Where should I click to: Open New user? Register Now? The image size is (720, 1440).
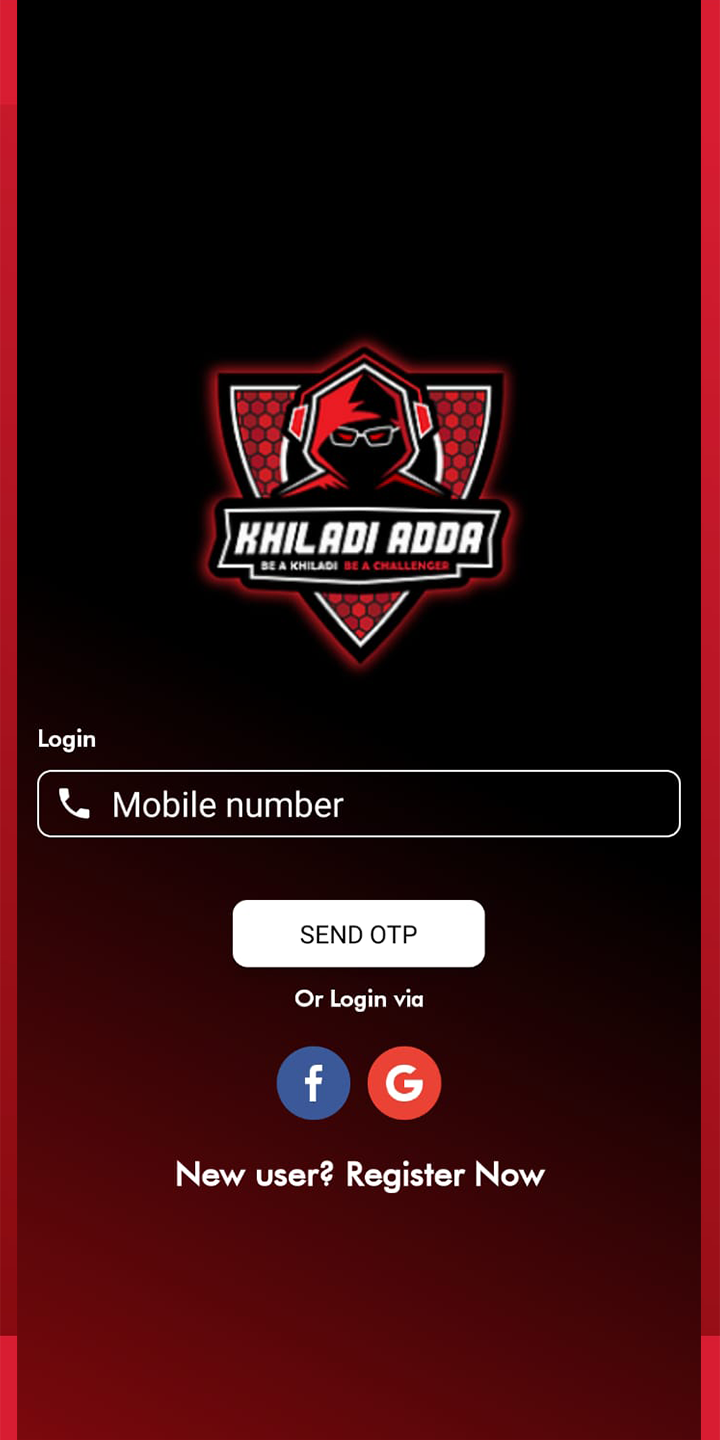pos(359,1174)
